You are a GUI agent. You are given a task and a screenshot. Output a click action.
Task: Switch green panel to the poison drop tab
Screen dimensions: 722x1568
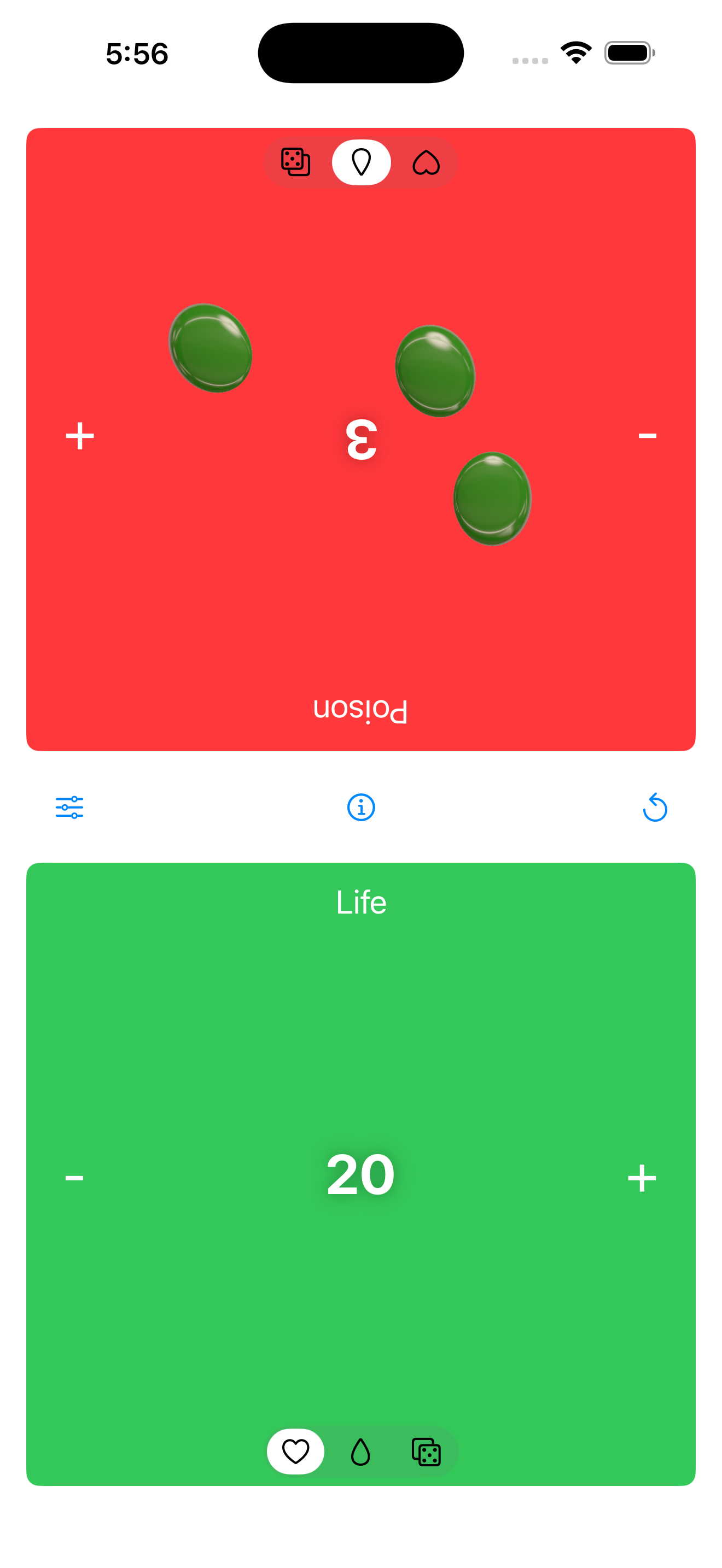pyautogui.click(x=361, y=1452)
